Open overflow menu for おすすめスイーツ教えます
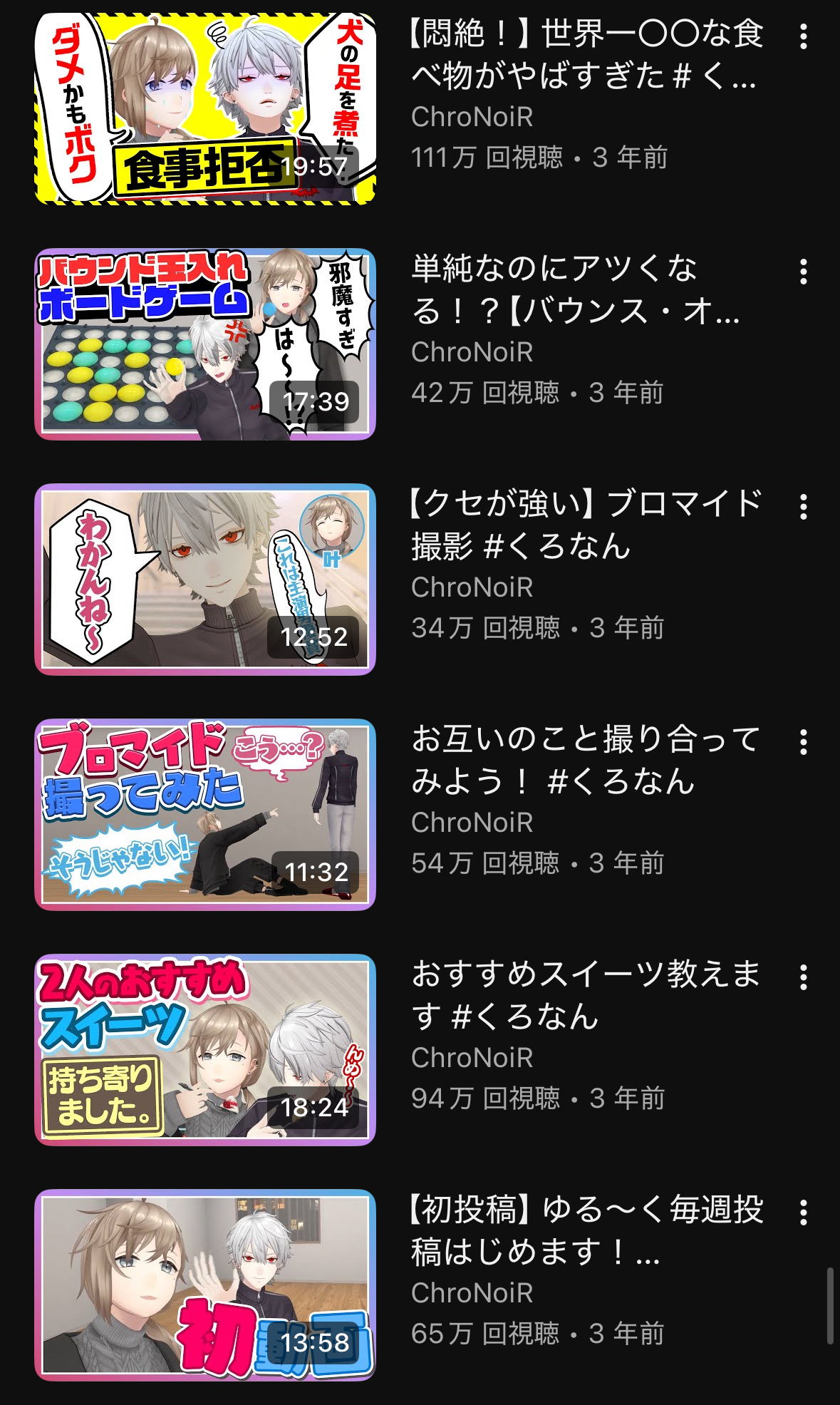This screenshot has height=1405, width=840. pyautogui.click(x=803, y=977)
